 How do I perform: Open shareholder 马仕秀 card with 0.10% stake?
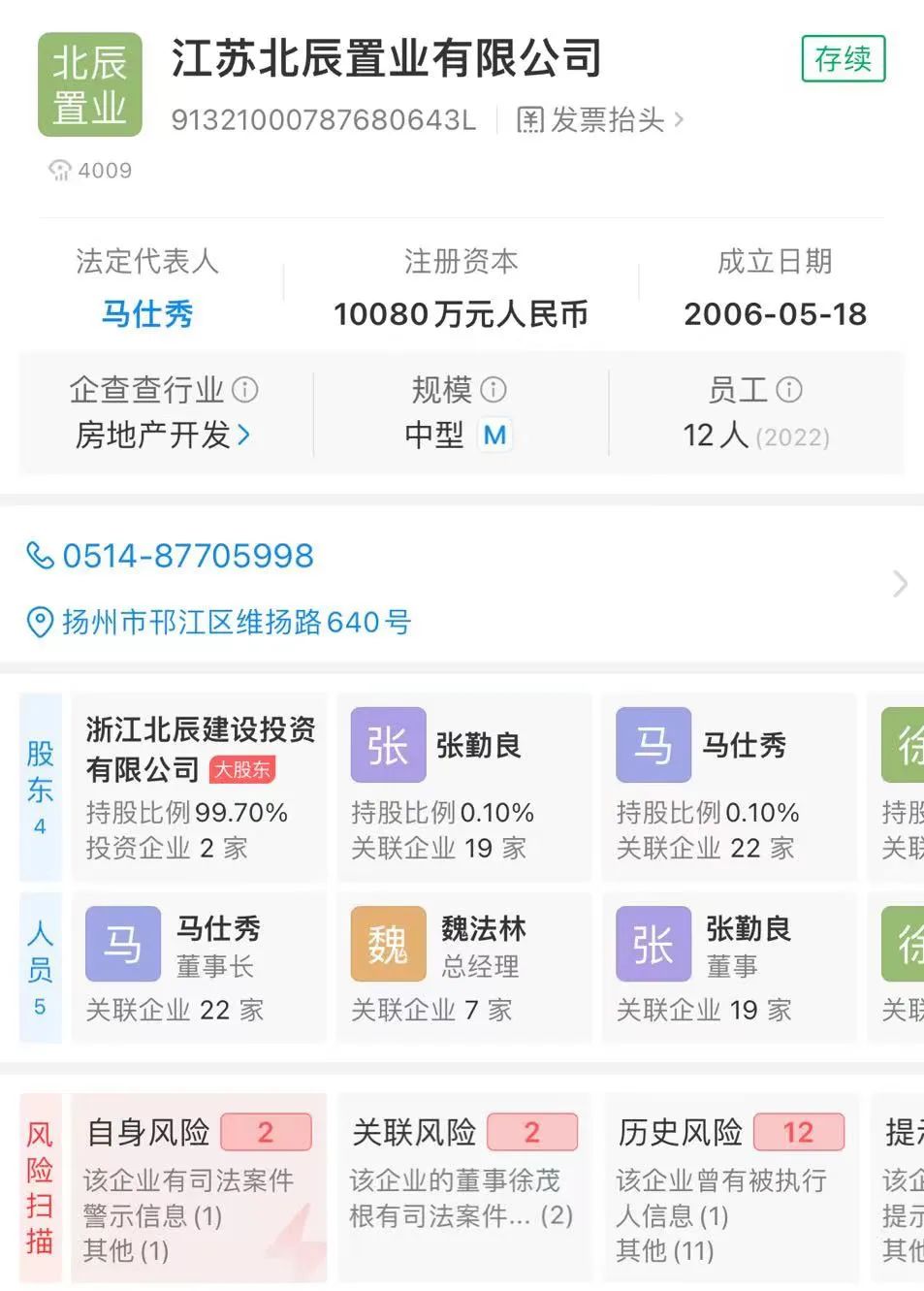tap(728, 787)
